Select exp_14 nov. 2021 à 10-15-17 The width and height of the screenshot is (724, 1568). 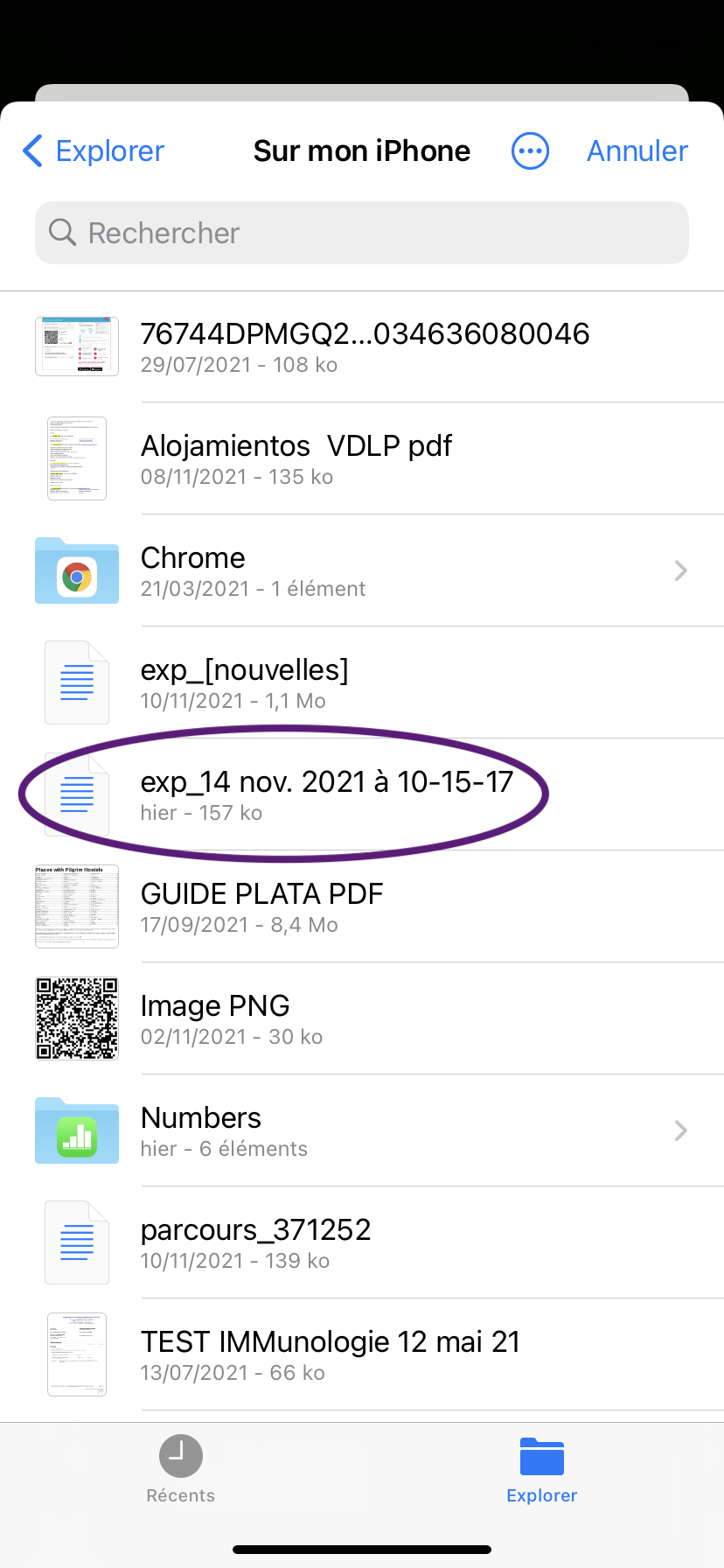click(x=325, y=794)
